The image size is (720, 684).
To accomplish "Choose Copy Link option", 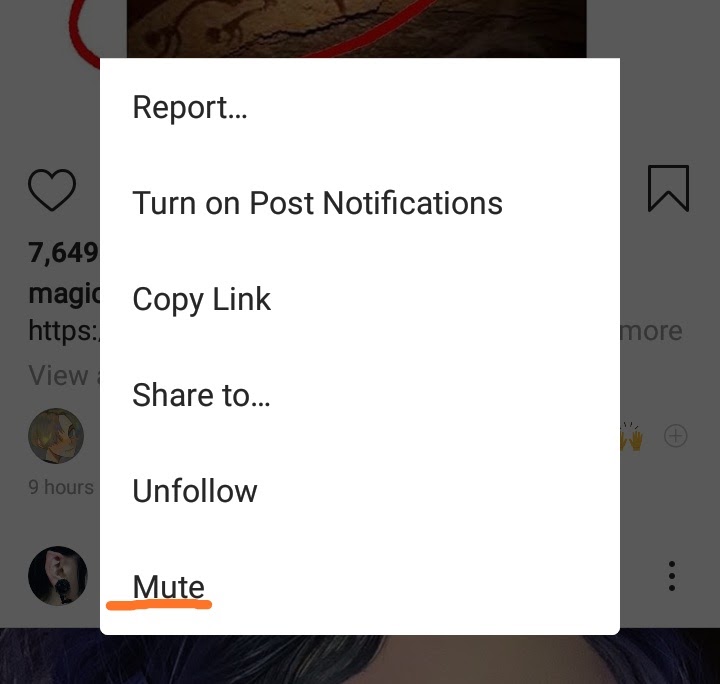I will 202,299.
